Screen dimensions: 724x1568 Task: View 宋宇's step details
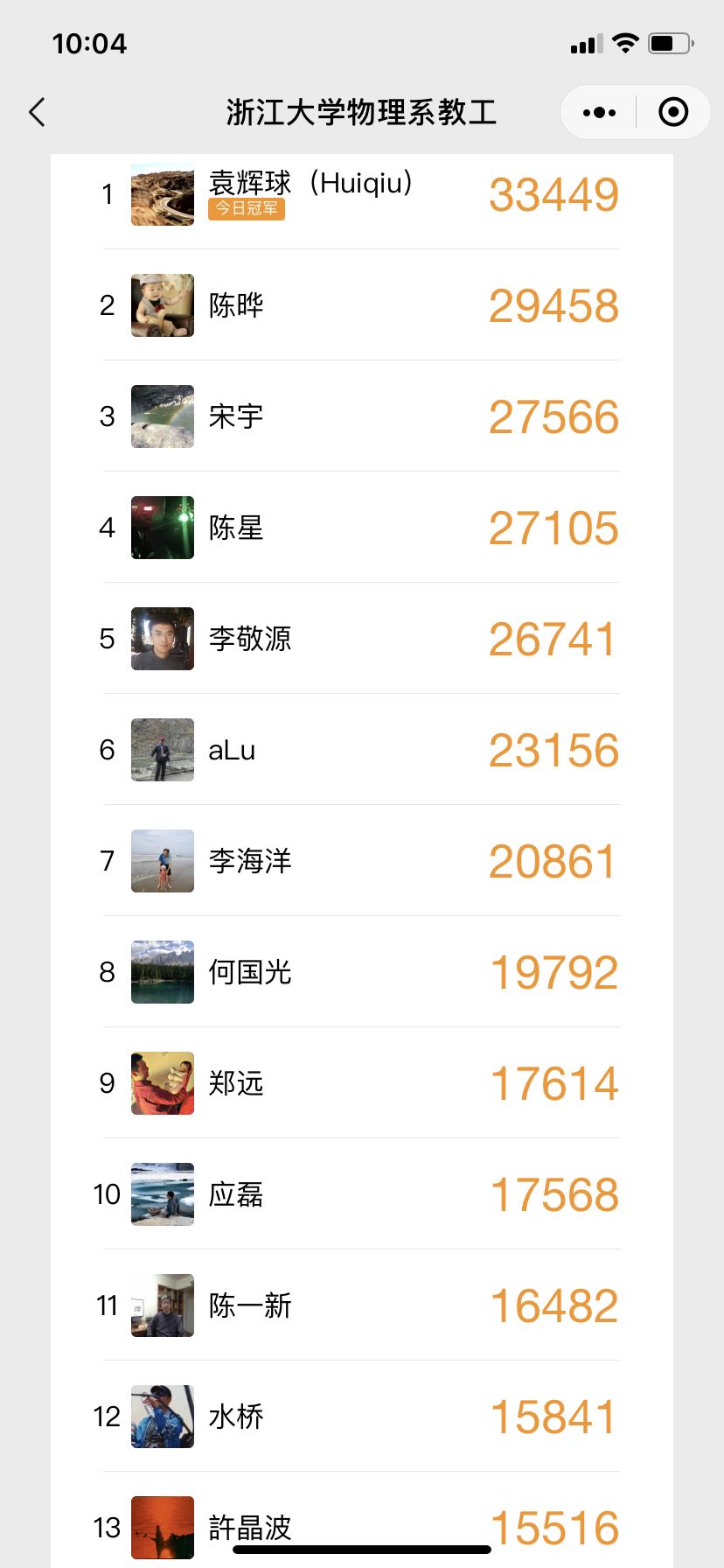pyautogui.click(x=361, y=416)
